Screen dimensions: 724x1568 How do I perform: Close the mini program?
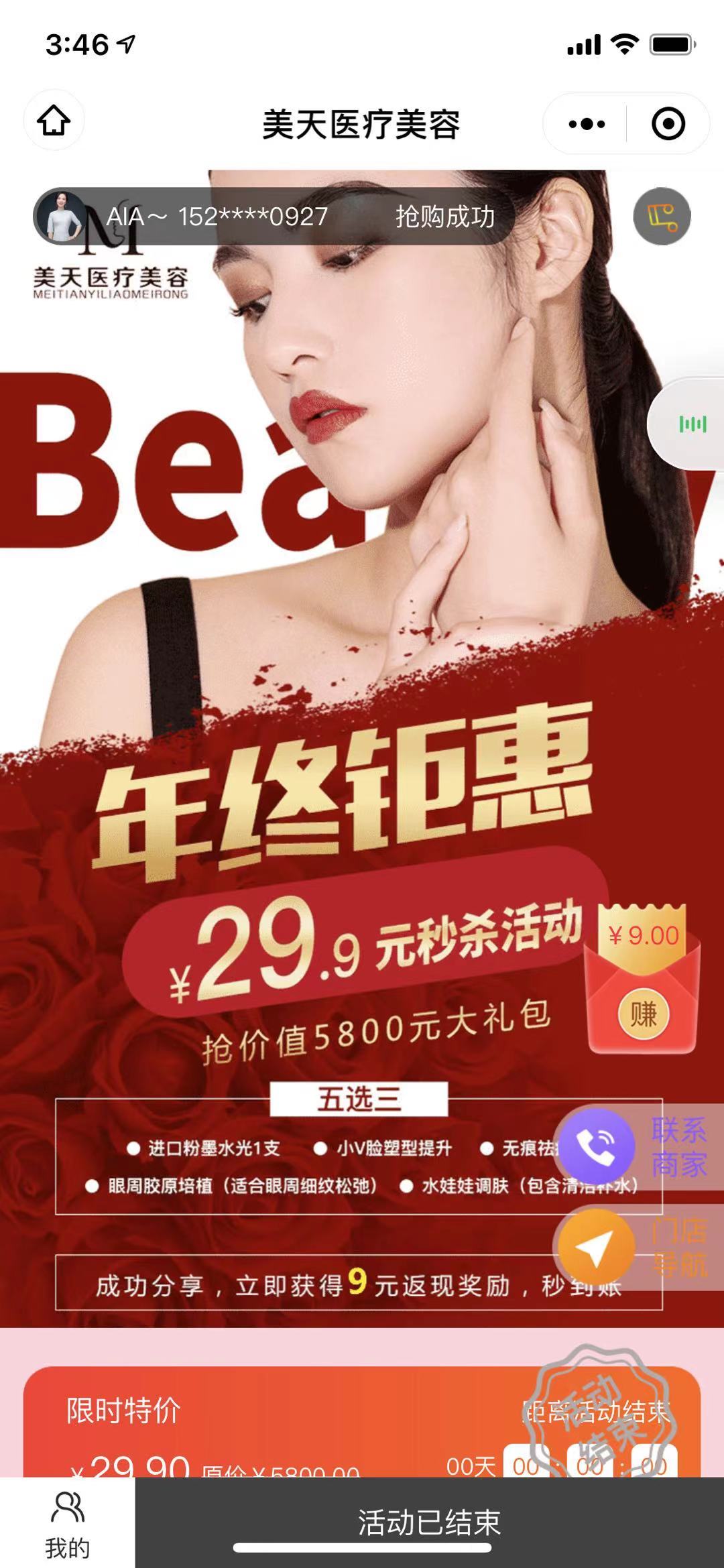(x=668, y=124)
